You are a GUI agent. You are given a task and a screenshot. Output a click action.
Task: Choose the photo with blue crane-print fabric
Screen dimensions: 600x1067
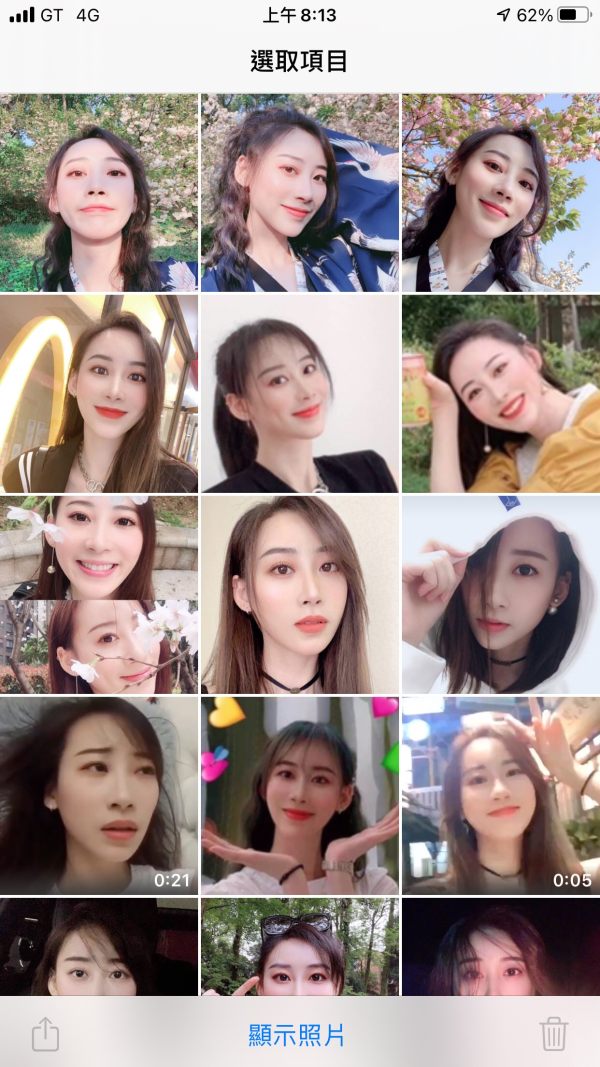pos(300,193)
